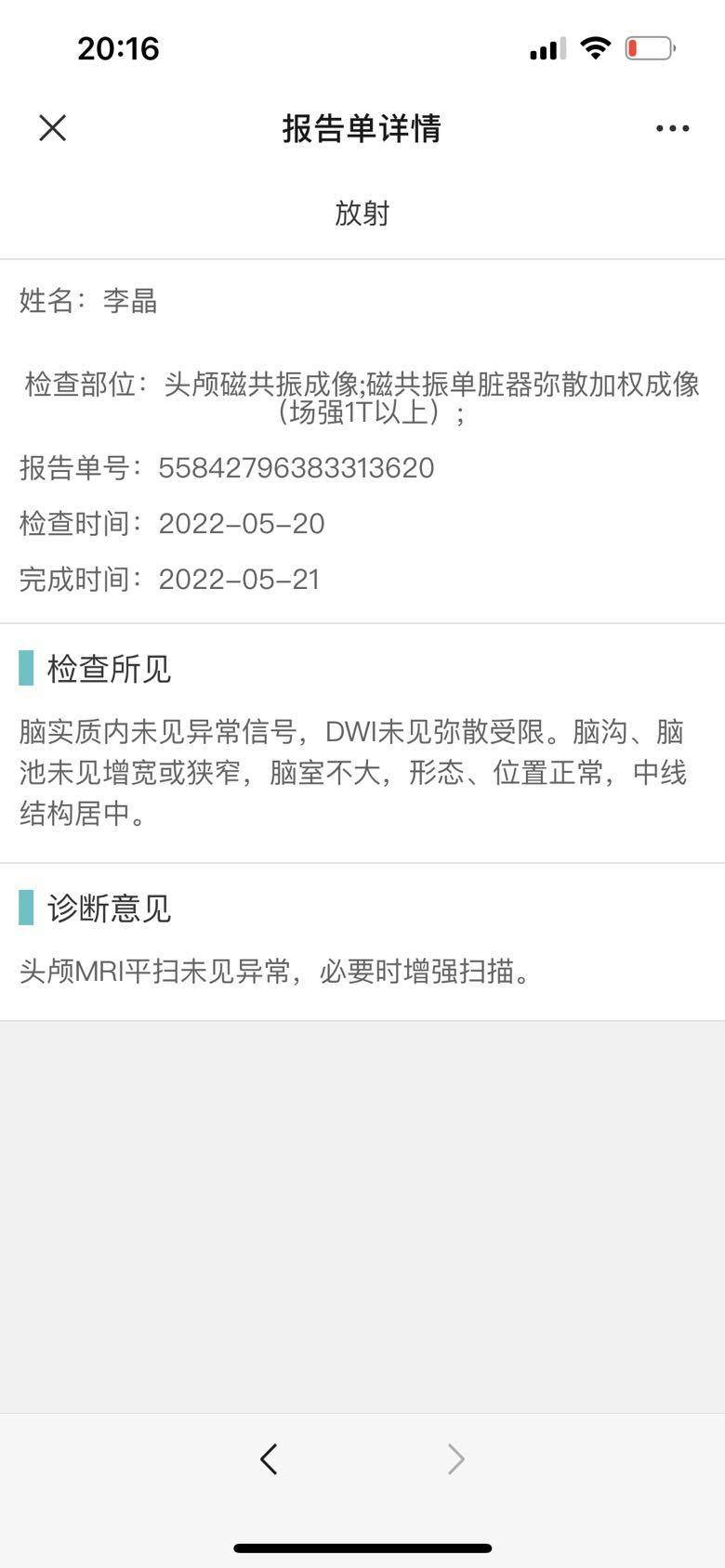Viewport: 725px width, 1568px height.
Task: Go forward to the next page
Action: click(x=455, y=1459)
